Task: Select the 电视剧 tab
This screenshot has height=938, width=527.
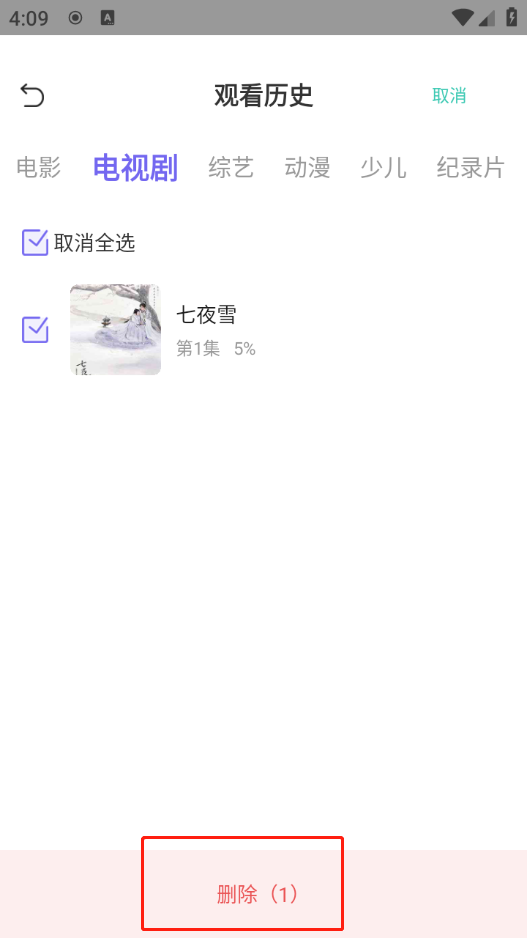Action: [135, 168]
